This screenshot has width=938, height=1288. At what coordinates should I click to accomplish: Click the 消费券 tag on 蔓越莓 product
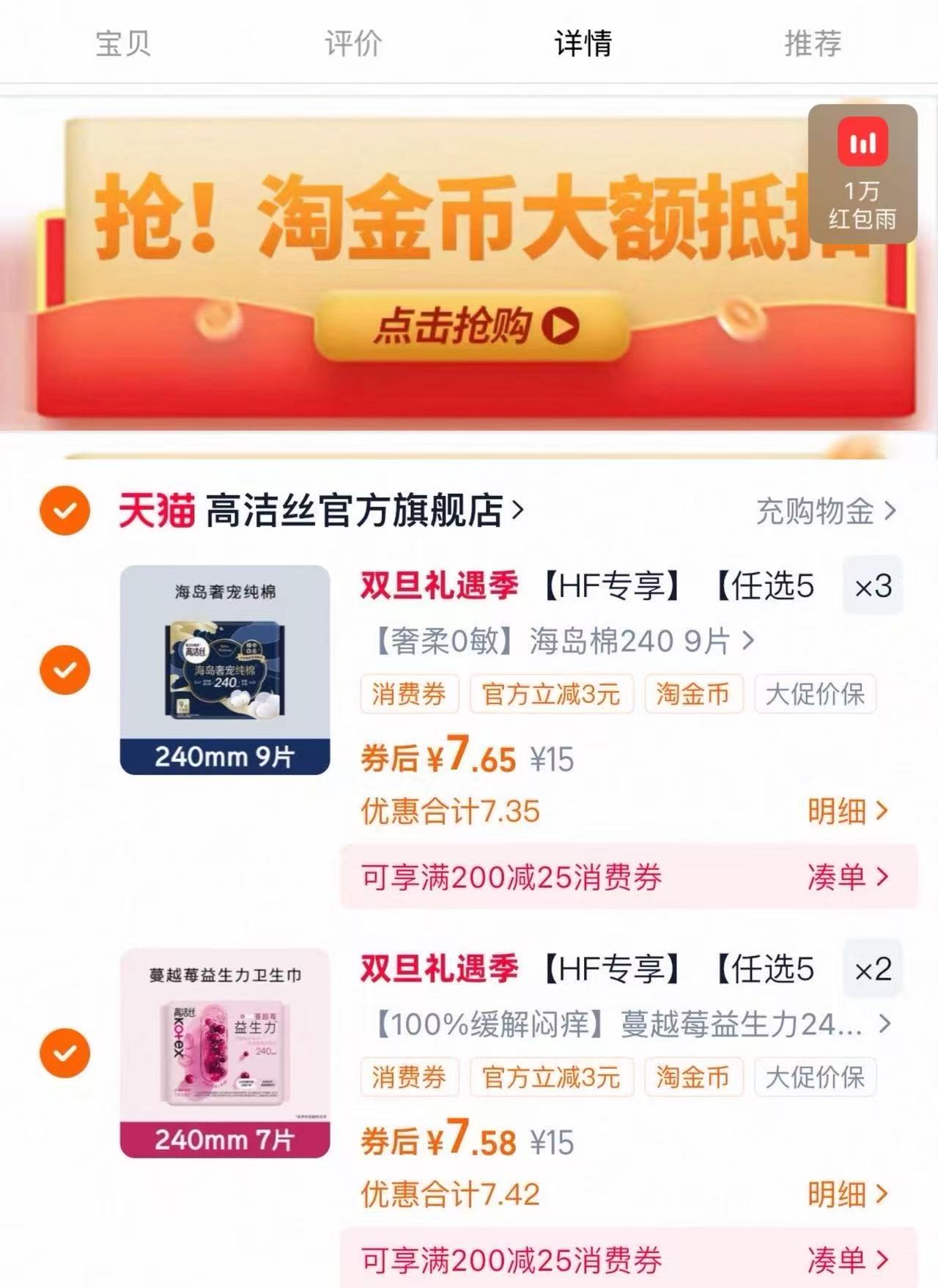tap(409, 1077)
